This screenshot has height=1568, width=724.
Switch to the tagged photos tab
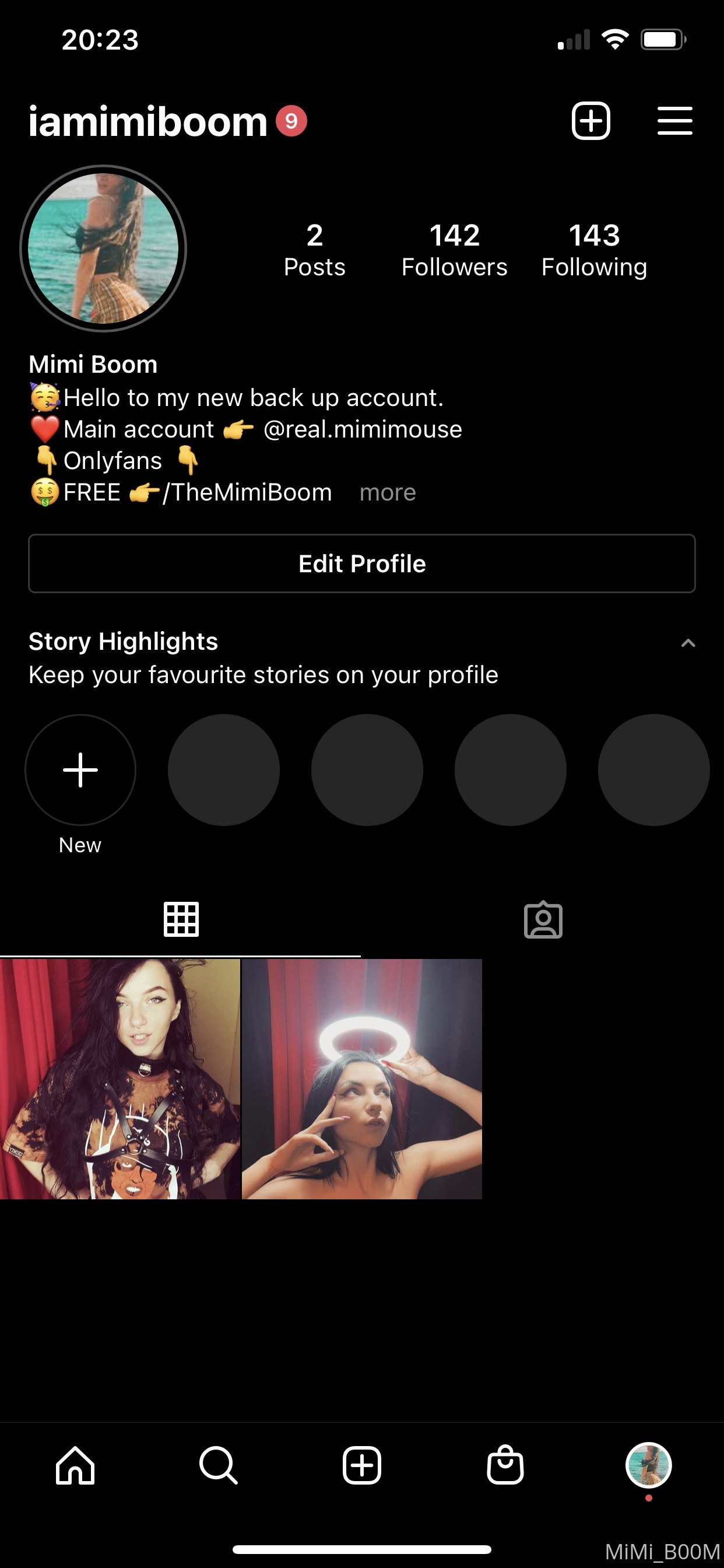[x=543, y=920]
